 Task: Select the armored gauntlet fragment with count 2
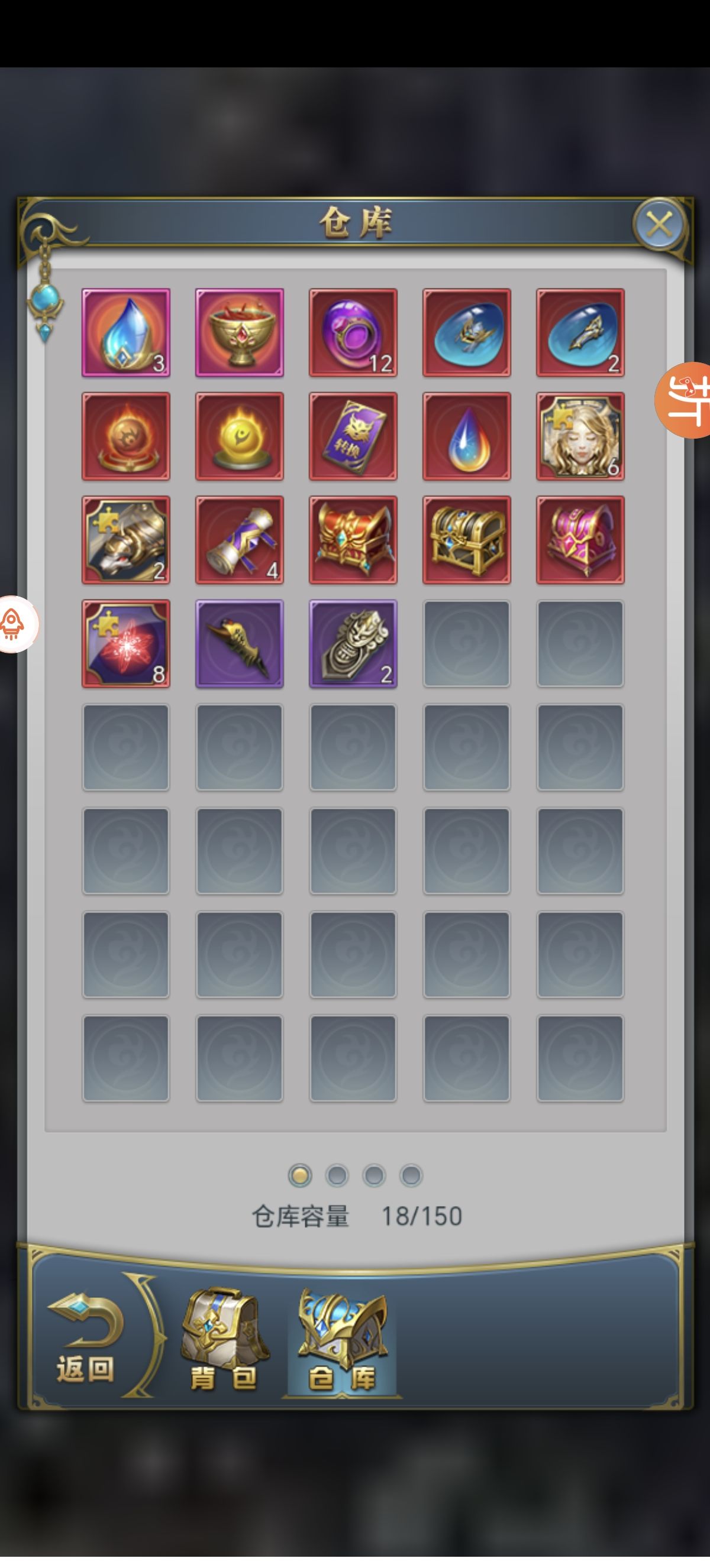coord(126,540)
